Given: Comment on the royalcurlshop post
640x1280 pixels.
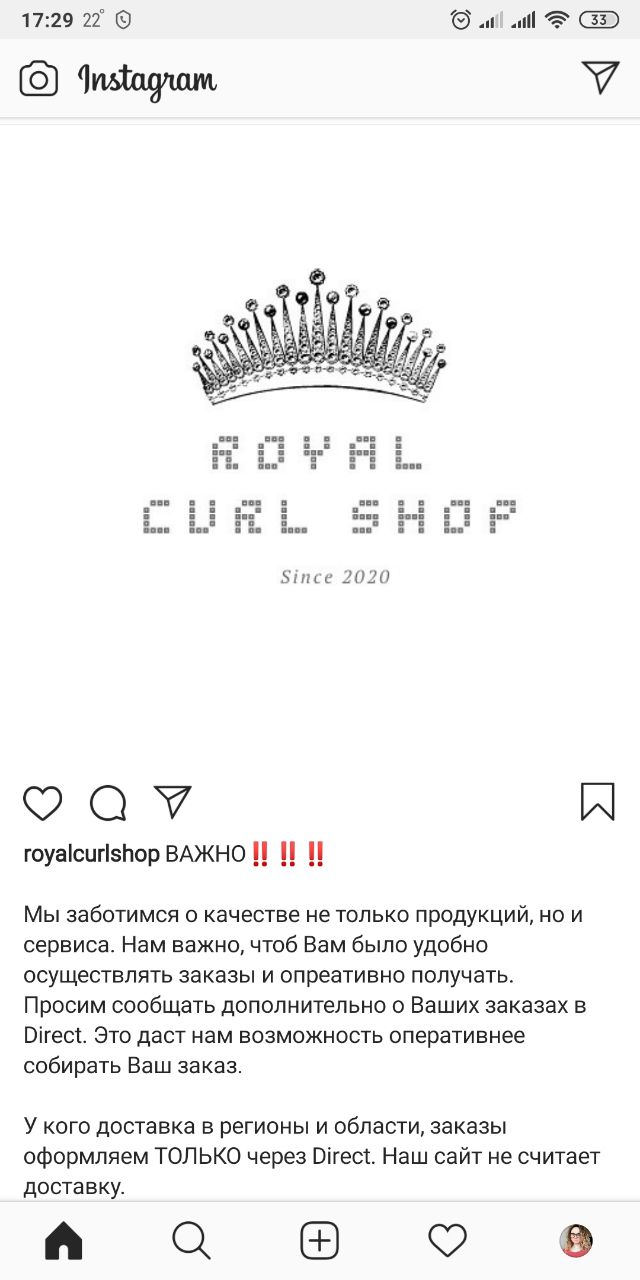Looking at the screenshot, I should pyautogui.click(x=108, y=803).
